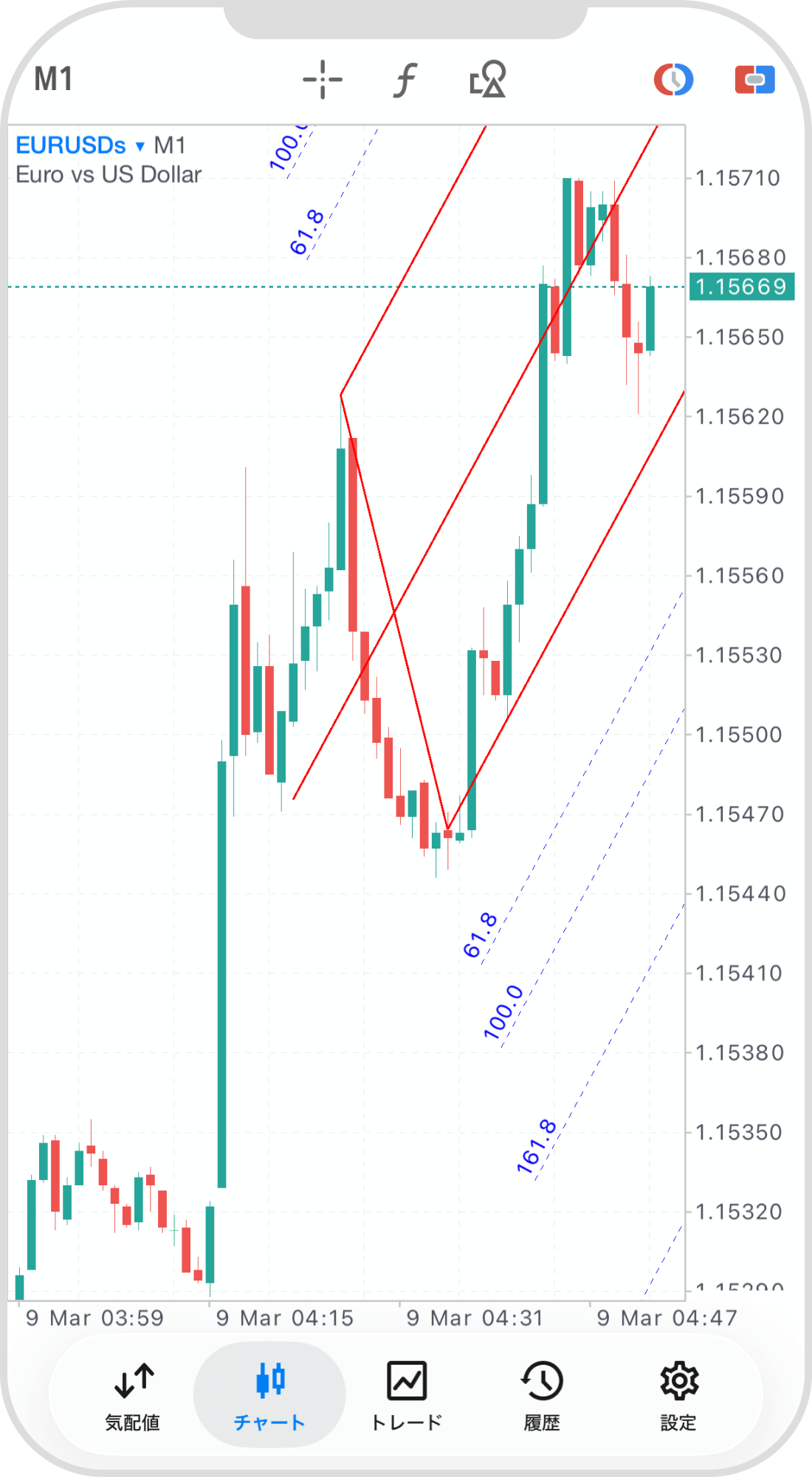The height and width of the screenshot is (1477, 812).
Task: Open the drawing objects tool
Action: [488, 80]
